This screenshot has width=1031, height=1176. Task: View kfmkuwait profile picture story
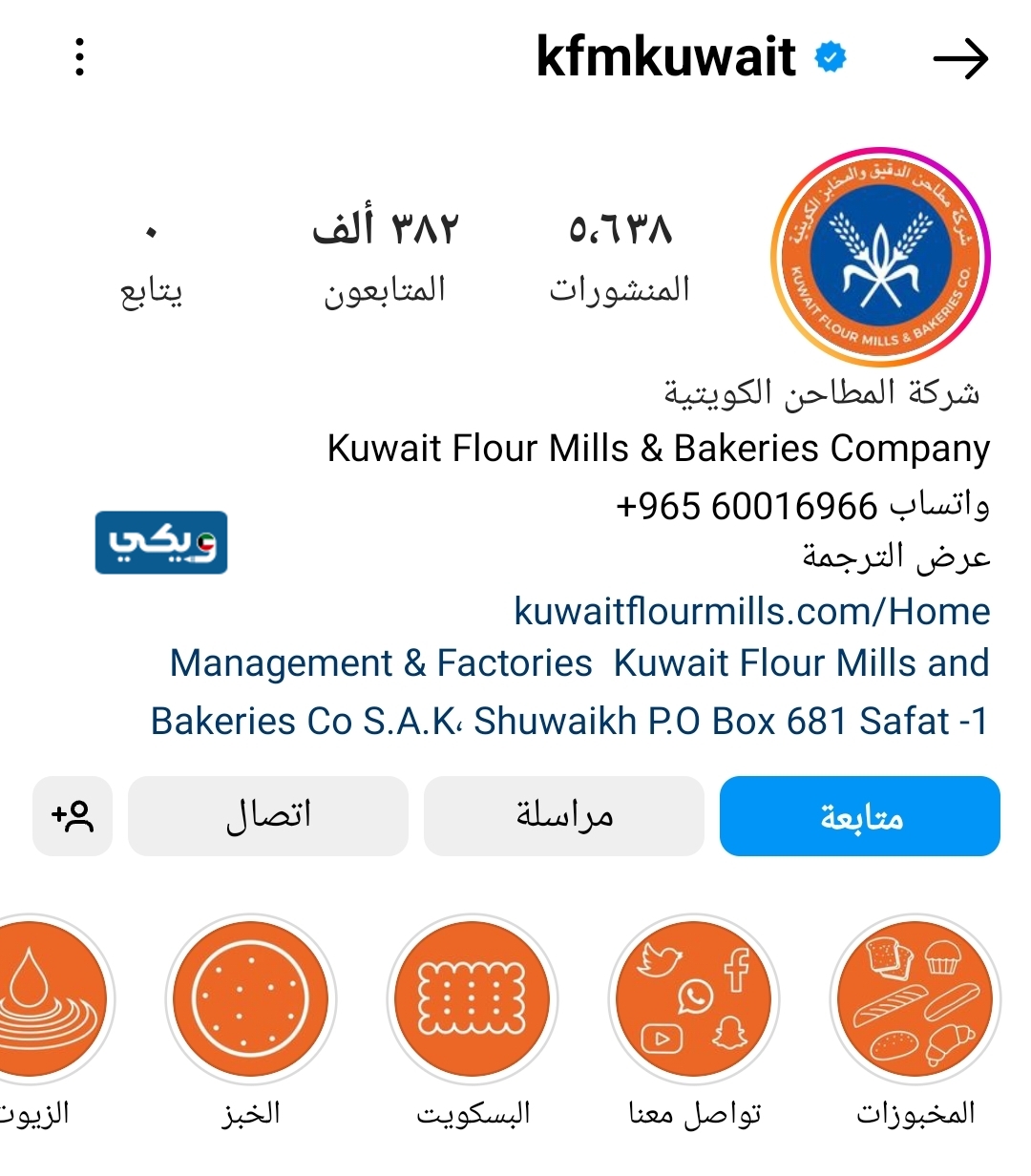click(880, 258)
